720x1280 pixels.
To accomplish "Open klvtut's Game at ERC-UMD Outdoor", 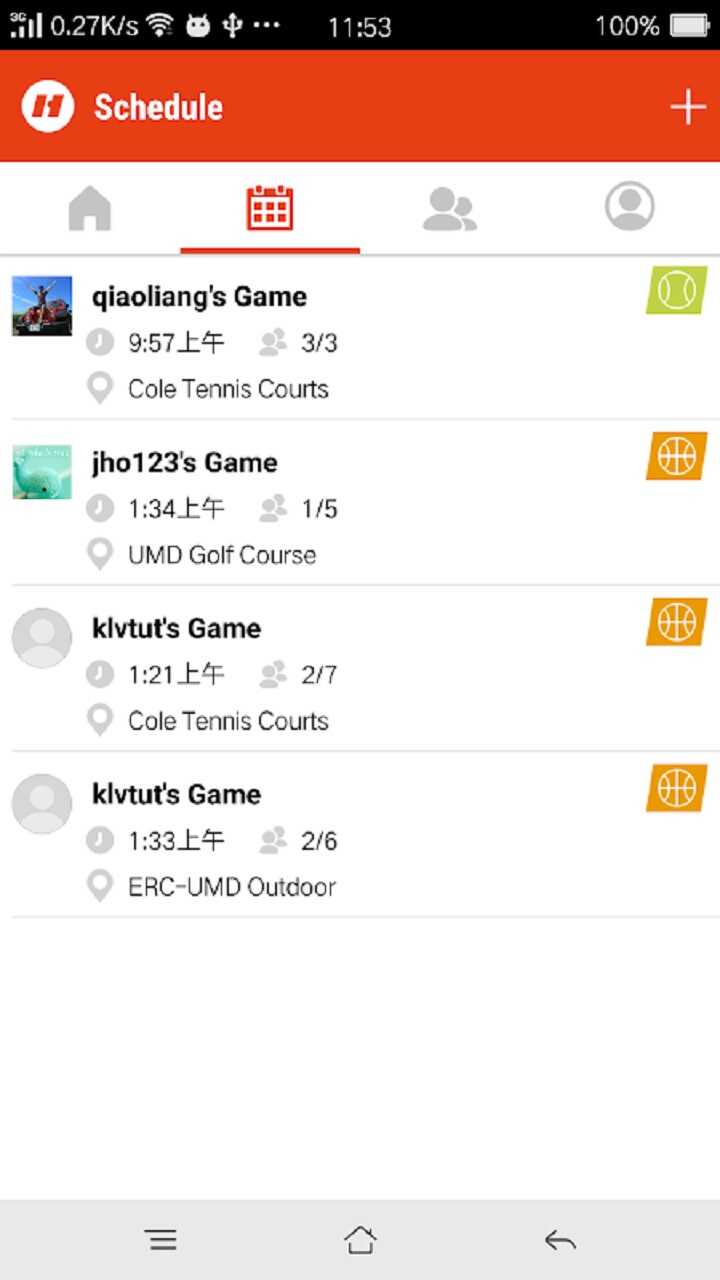I will click(360, 838).
